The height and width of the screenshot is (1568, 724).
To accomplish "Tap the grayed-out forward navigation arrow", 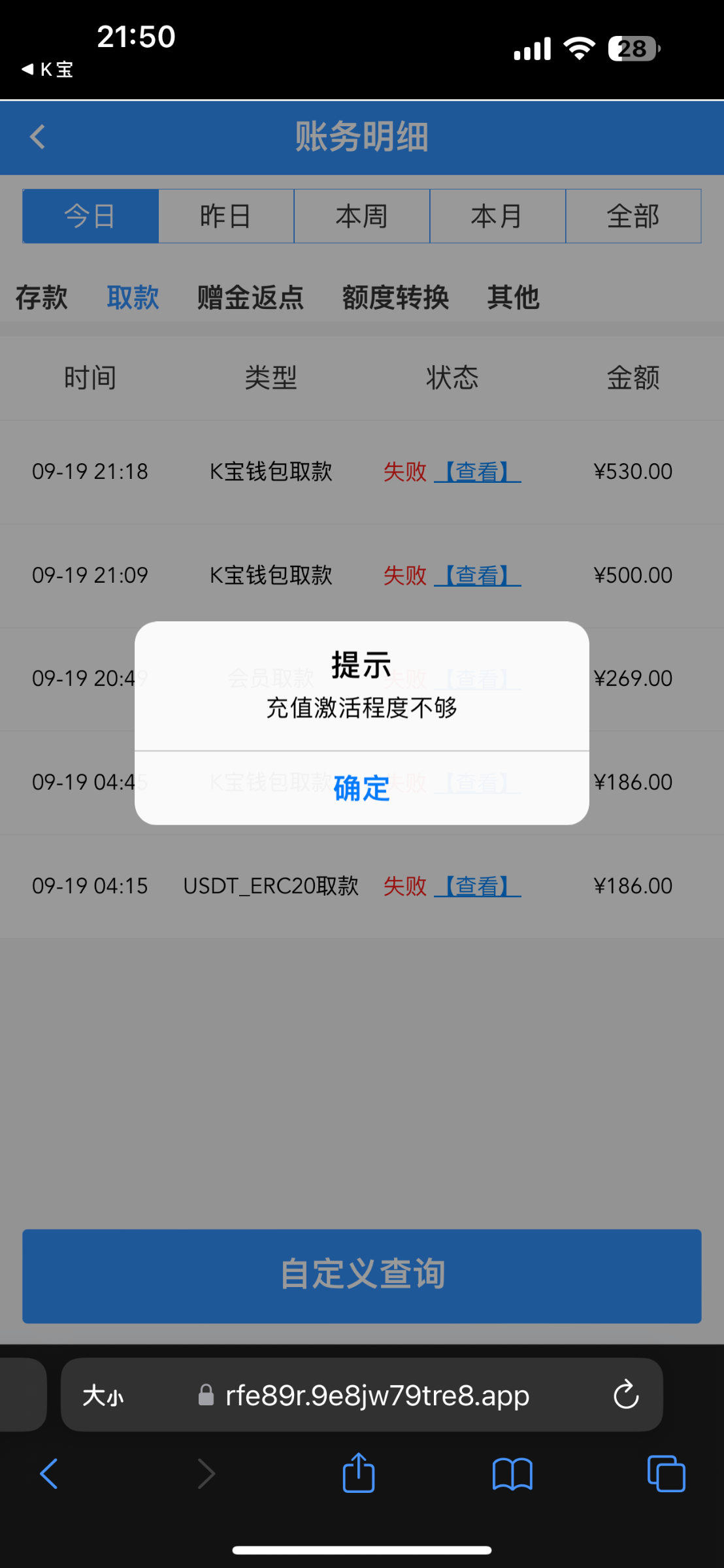I will pos(206,1473).
